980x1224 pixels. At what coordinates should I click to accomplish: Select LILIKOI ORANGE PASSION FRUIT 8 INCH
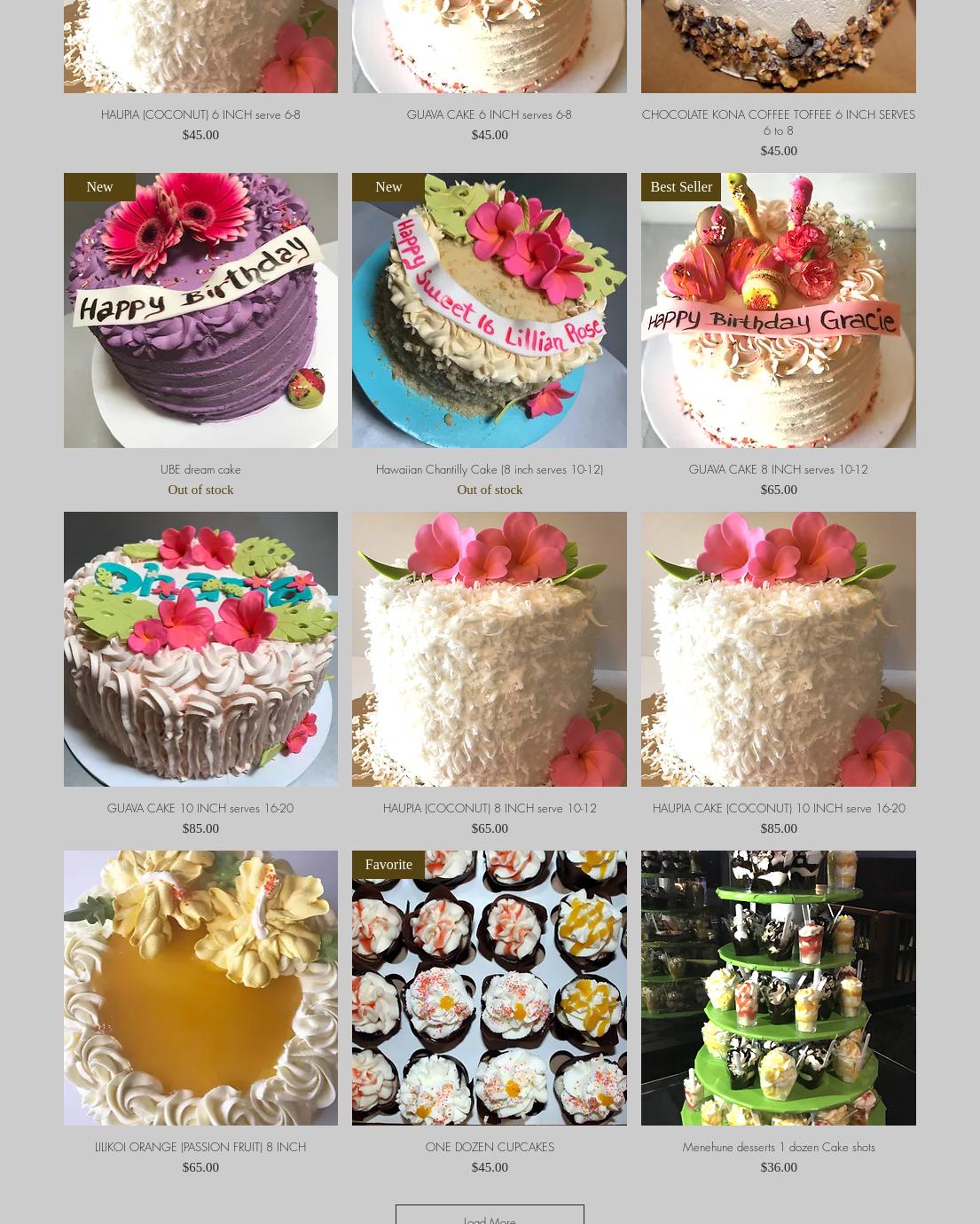pos(200,1147)
